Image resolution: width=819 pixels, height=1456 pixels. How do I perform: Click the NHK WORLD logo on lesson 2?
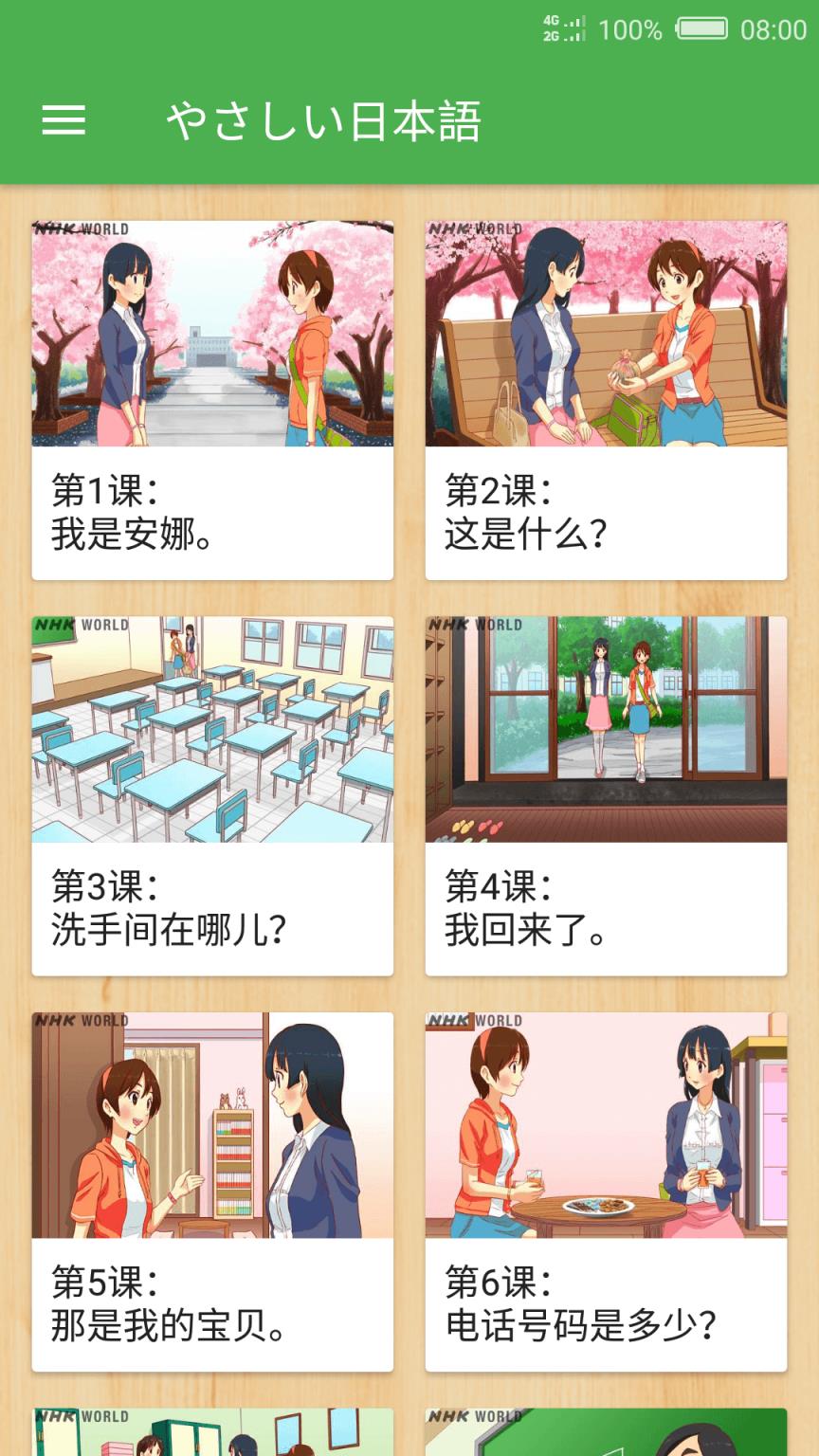click(478, 230)
